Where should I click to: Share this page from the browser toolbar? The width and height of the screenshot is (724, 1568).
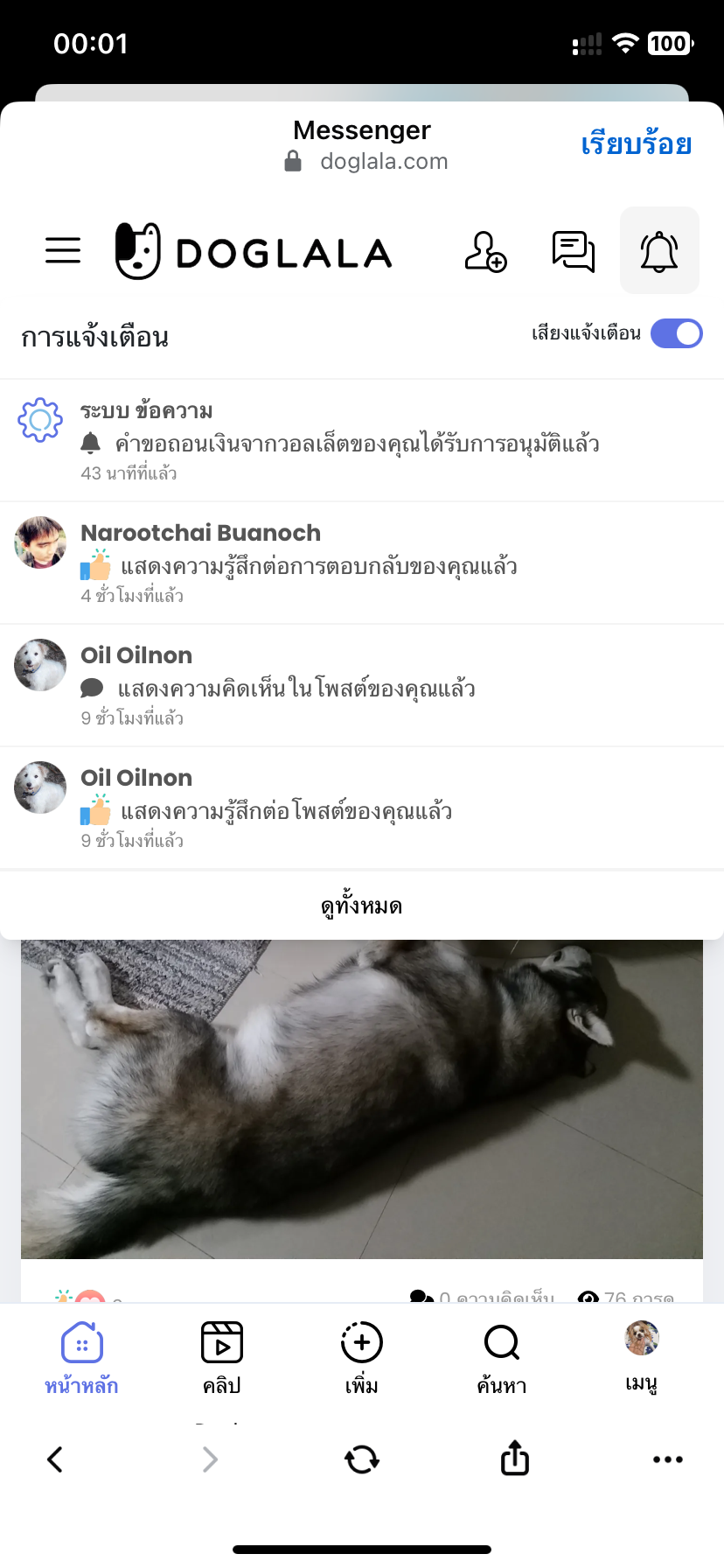(515, 1459)
